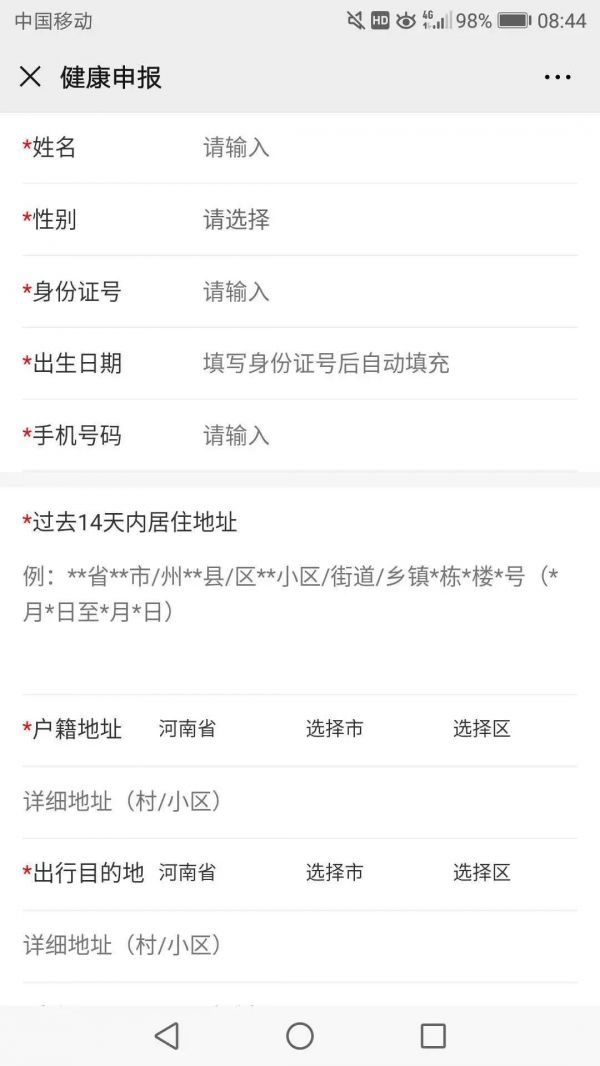Tap detailed address field under 出行目的地
Viewport: 600px width, 1066px height.
click(x=300, y=945)
